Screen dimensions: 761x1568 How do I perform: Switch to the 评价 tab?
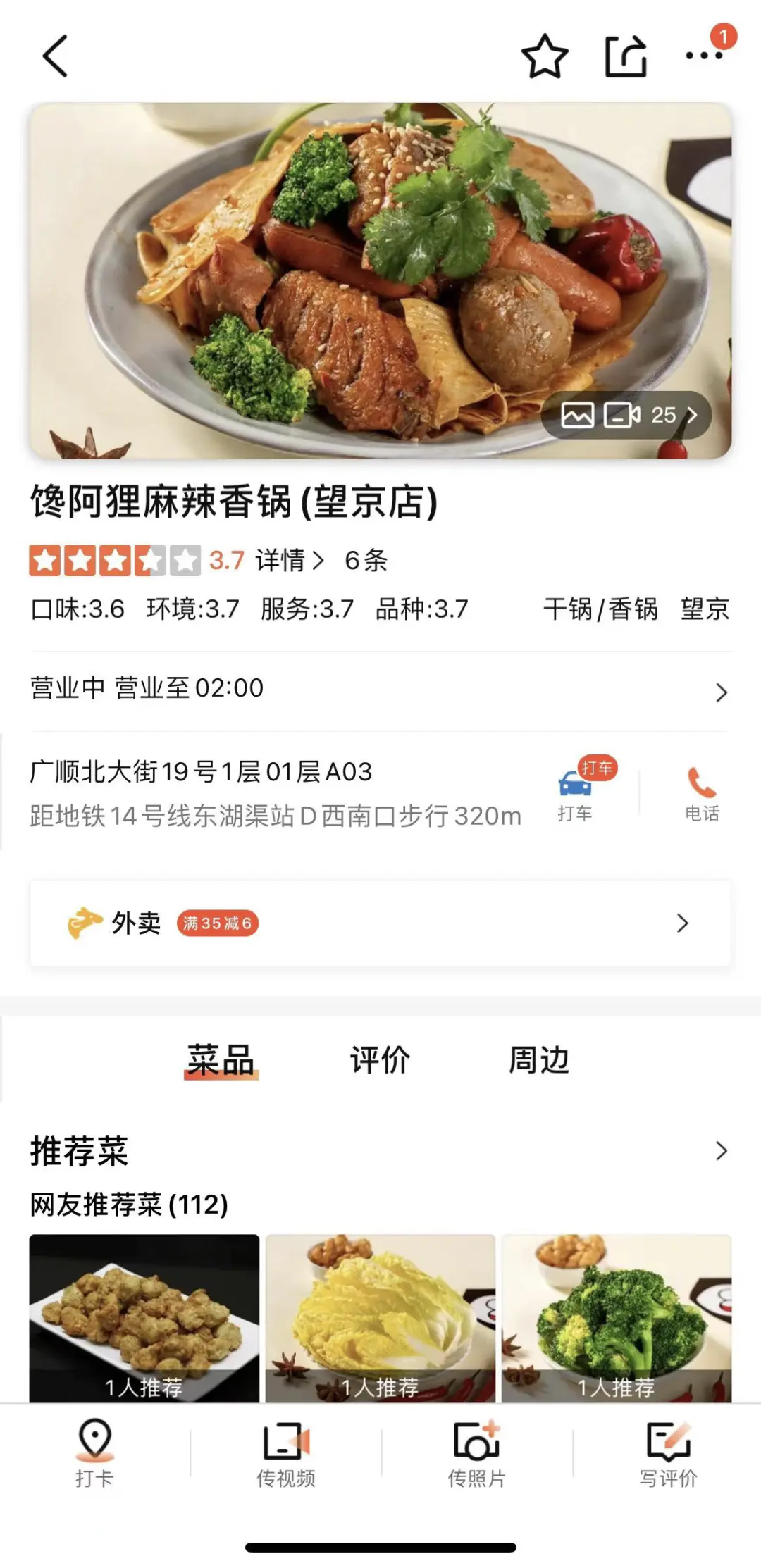click(x=380, y=1060)
